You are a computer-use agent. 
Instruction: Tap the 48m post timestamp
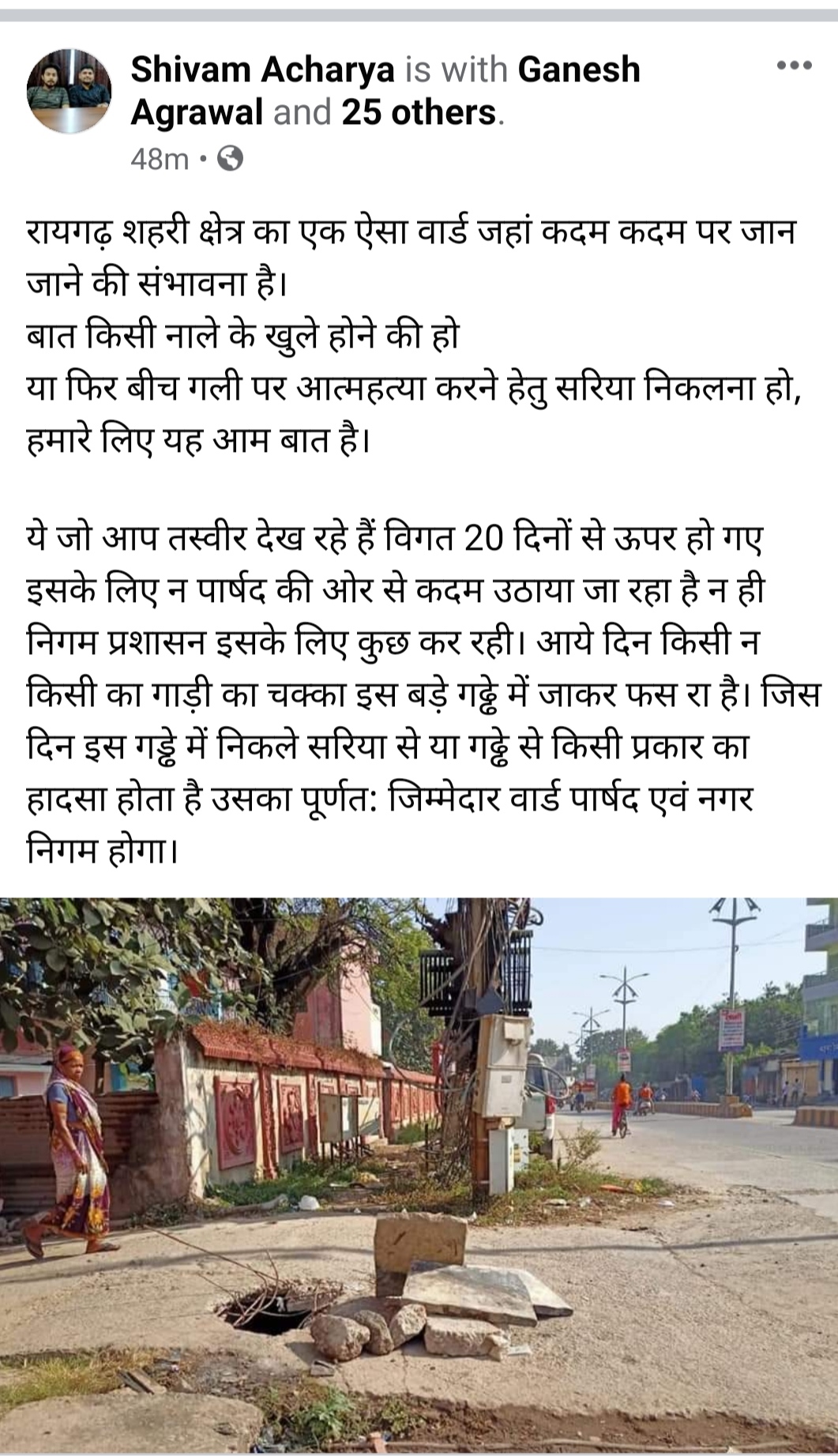click(x=160, y=159)
